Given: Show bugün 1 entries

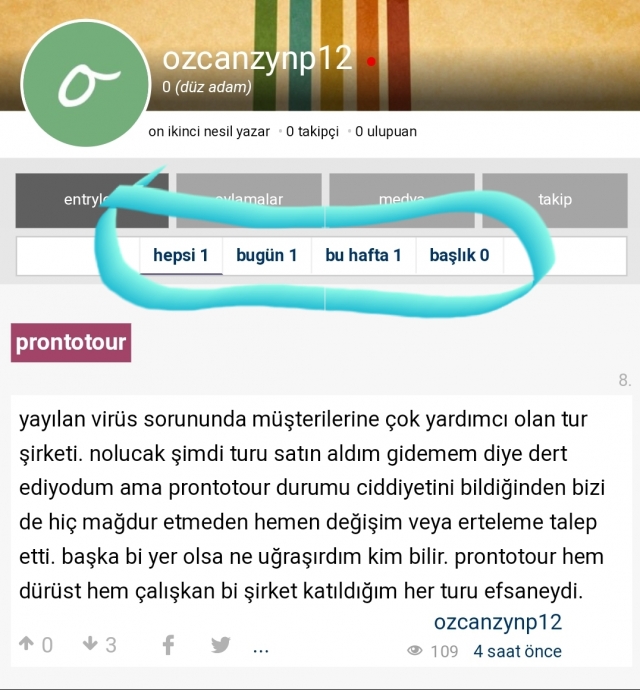Looking at the screenshot, I should click(267, 255).
